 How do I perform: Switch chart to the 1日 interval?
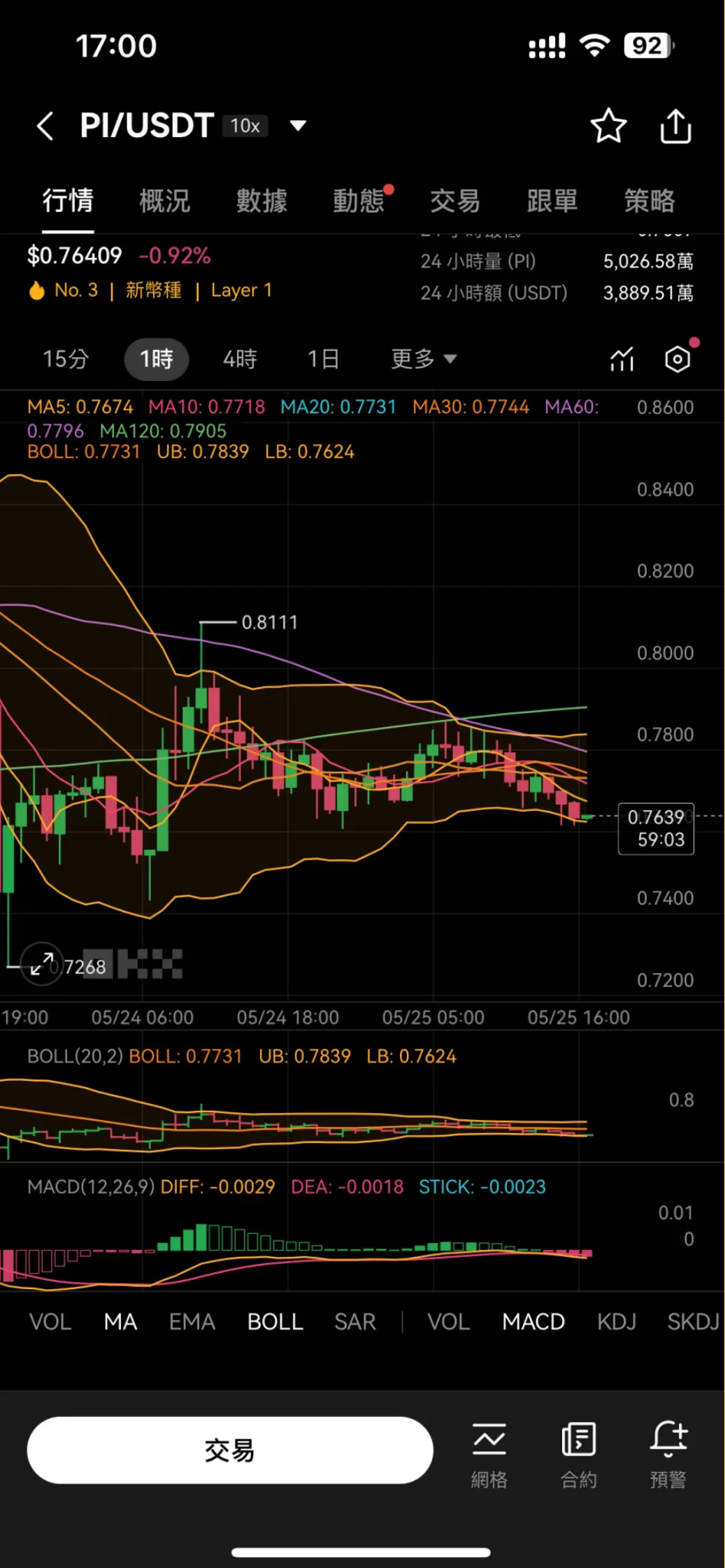click(x=323, y=359)
